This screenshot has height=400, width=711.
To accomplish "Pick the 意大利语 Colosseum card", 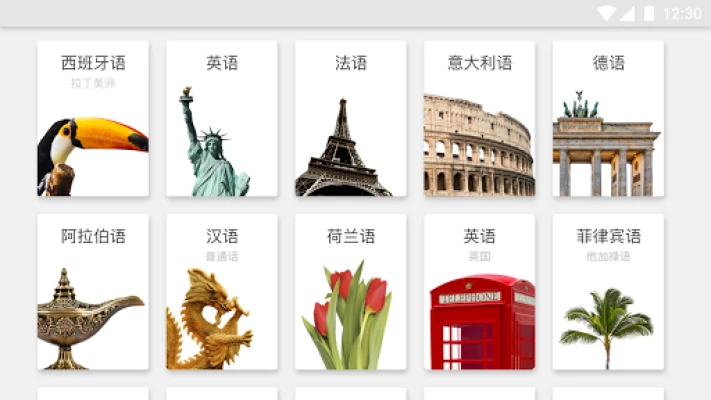I will point(479,119).
